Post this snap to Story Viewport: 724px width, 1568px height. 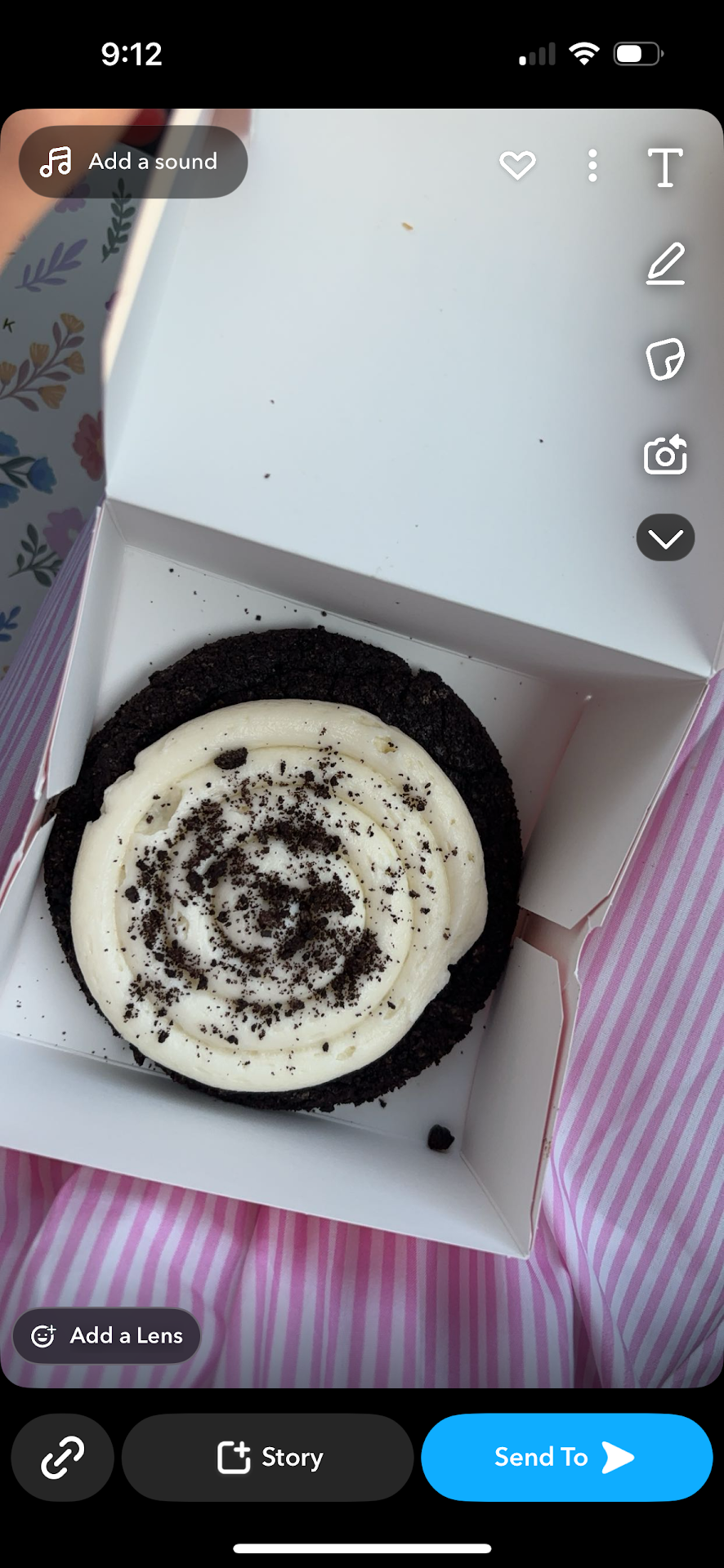[268, 1458]
